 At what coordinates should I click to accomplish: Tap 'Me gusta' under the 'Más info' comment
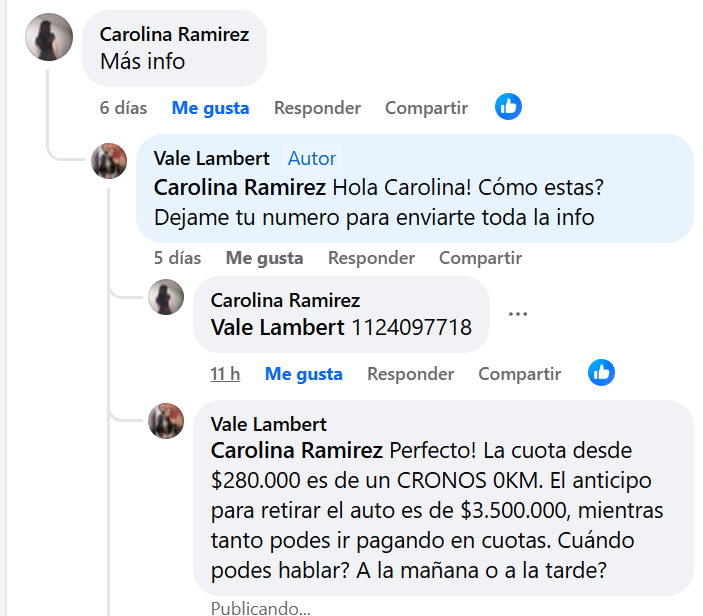(210, 108)
